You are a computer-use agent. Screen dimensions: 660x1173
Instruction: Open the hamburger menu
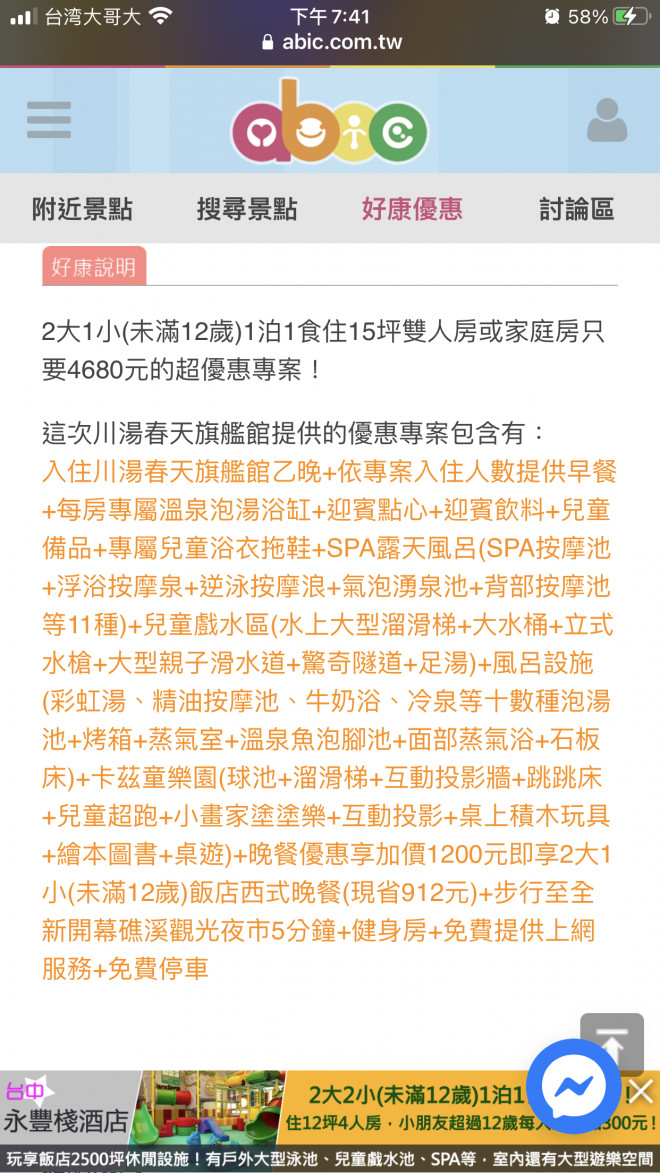tap(49, 120)
